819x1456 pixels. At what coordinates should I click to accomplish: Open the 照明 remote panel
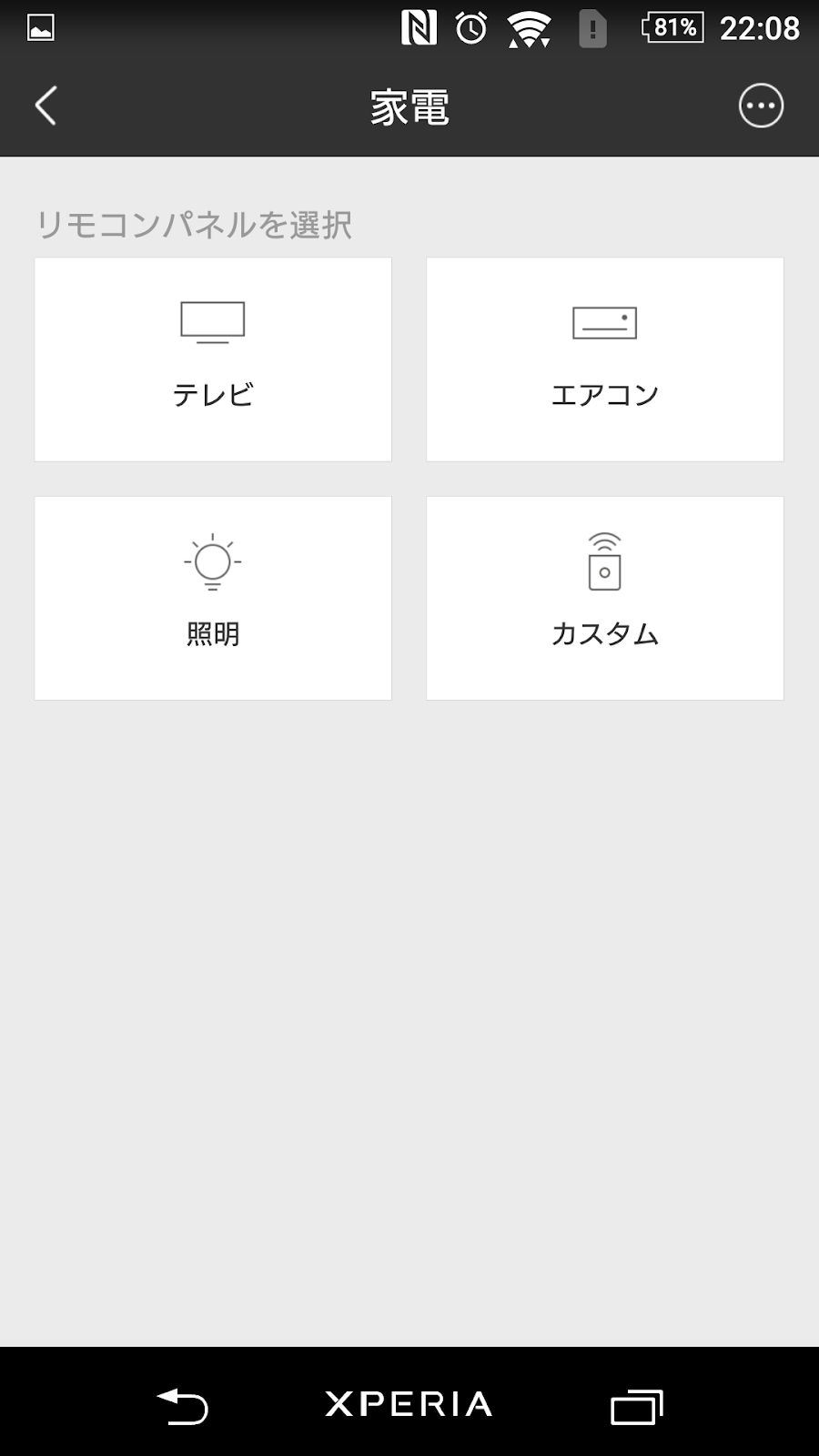pos(213,598)
